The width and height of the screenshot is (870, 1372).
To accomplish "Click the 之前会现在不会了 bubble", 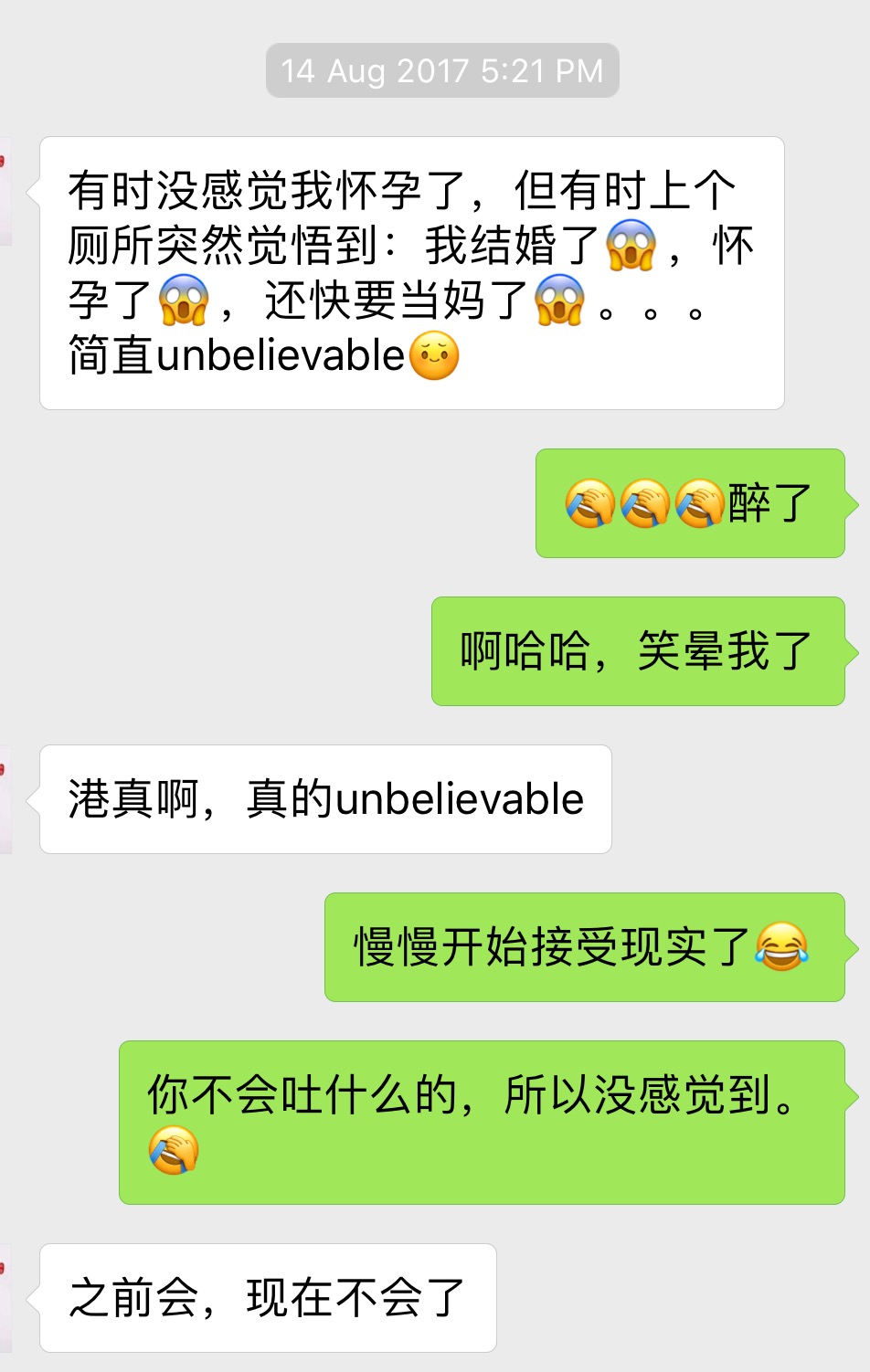I will point(266,1297).
